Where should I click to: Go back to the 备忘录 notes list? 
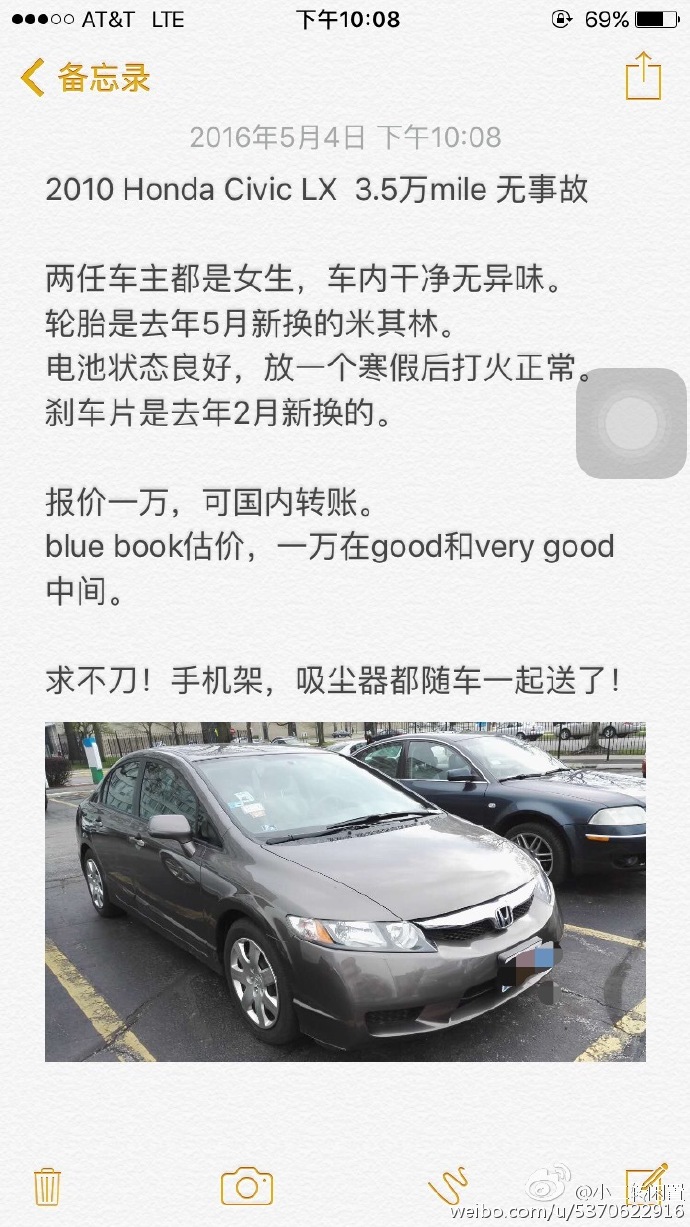point(85,77)
